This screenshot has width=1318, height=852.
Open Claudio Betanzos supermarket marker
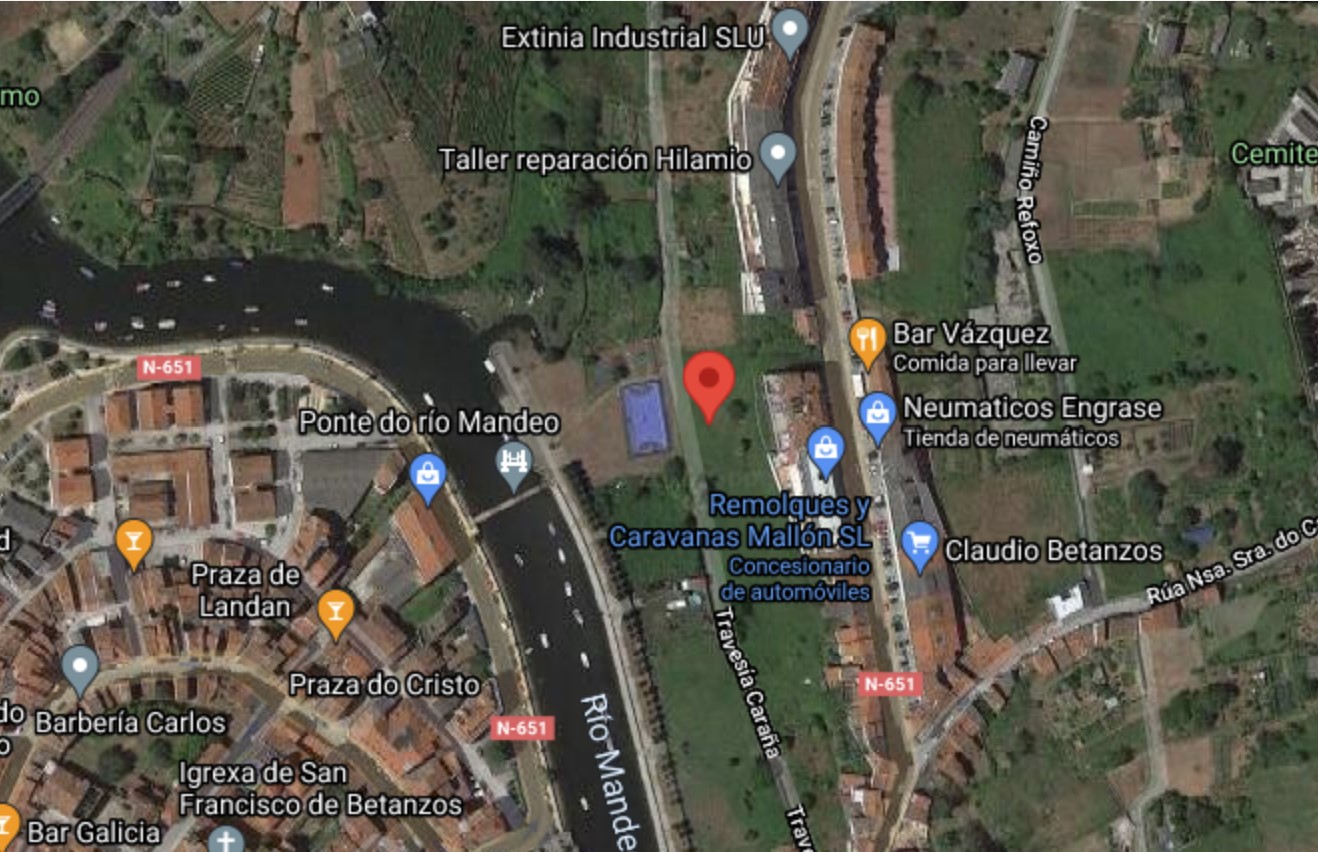tap(919, 545)
